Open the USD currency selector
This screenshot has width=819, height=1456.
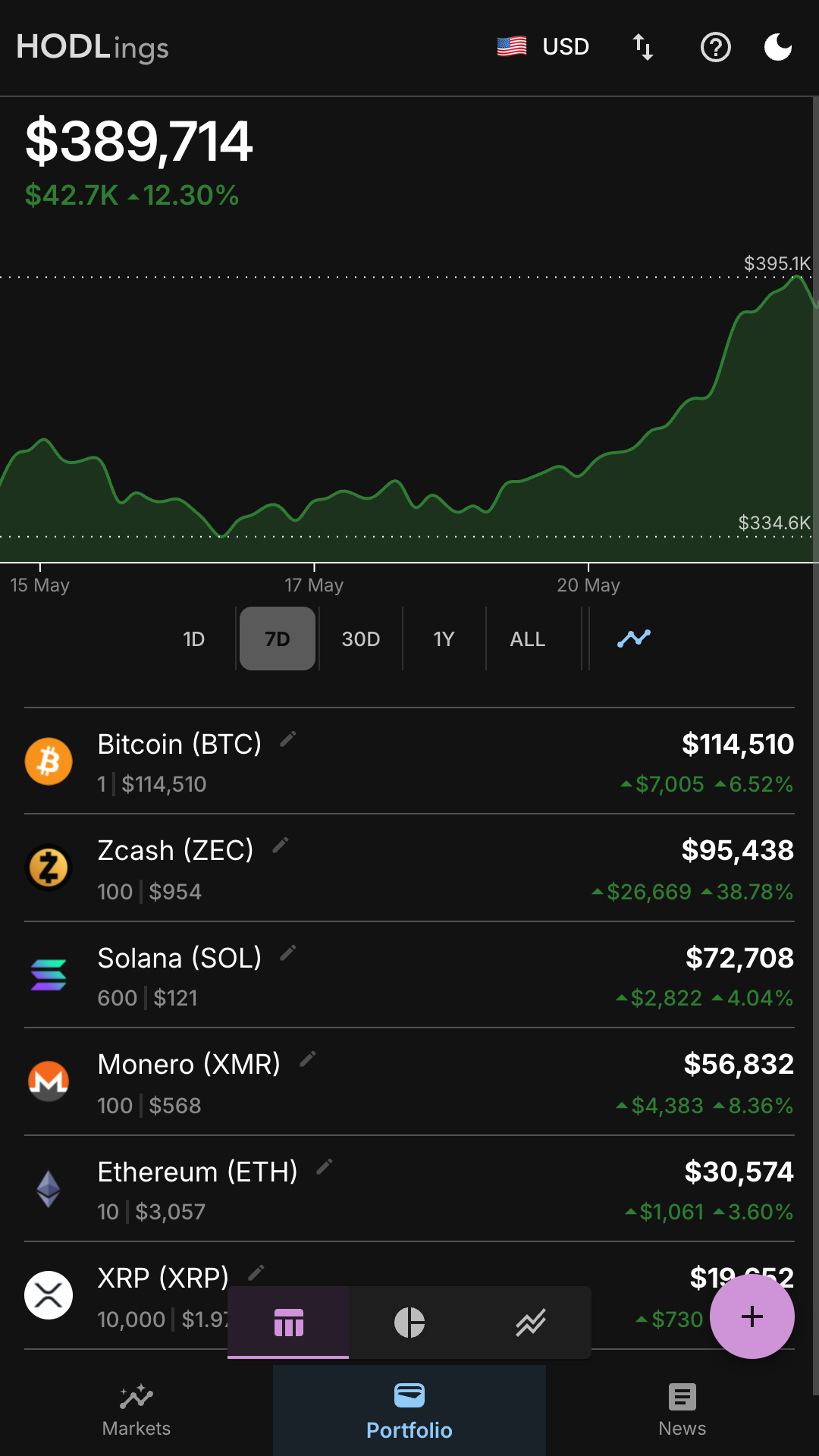[543, 47]
